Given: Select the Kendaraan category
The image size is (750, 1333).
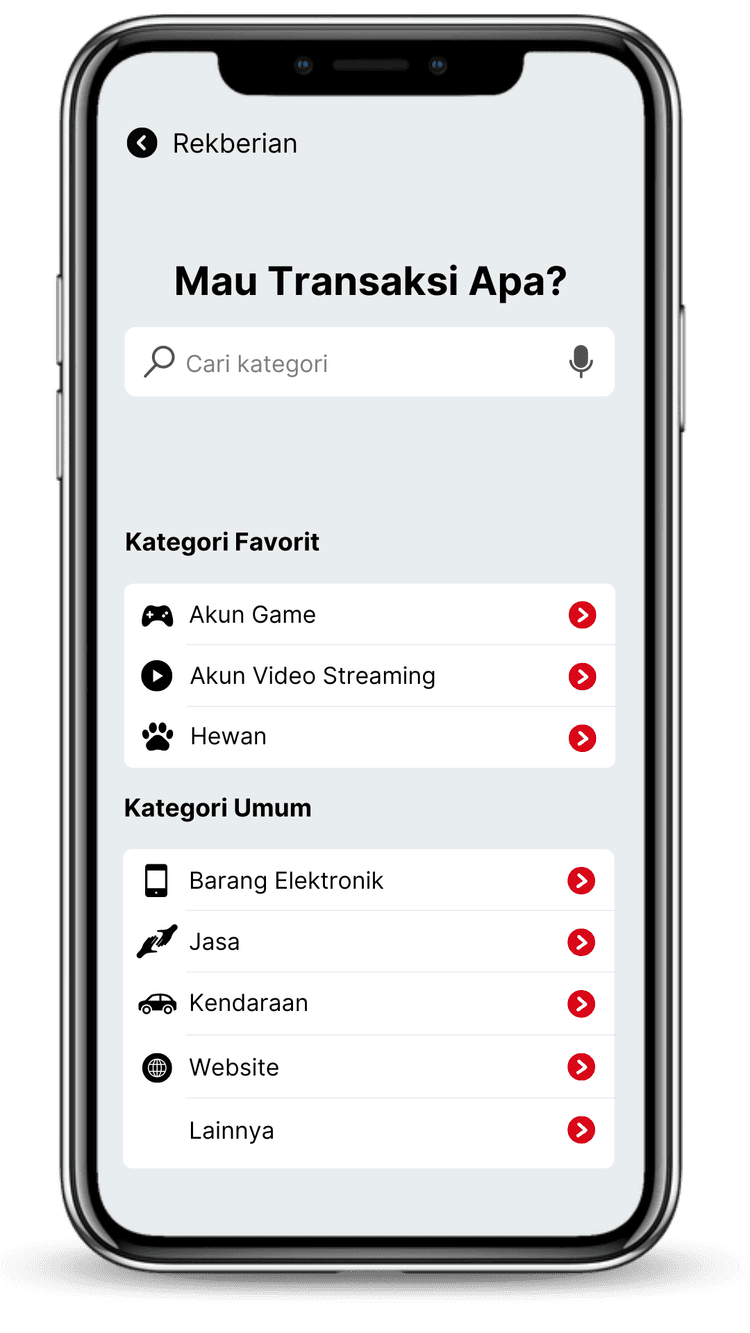Looking at the screenshot, I should tap(369, 1003).
